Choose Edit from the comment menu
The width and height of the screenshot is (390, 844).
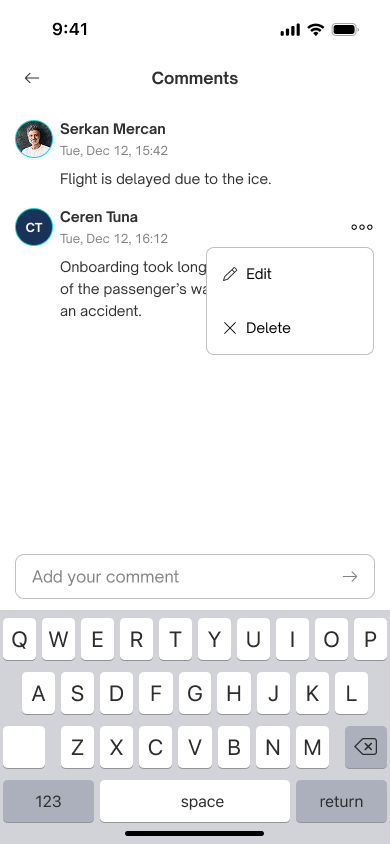pos(290,274)
